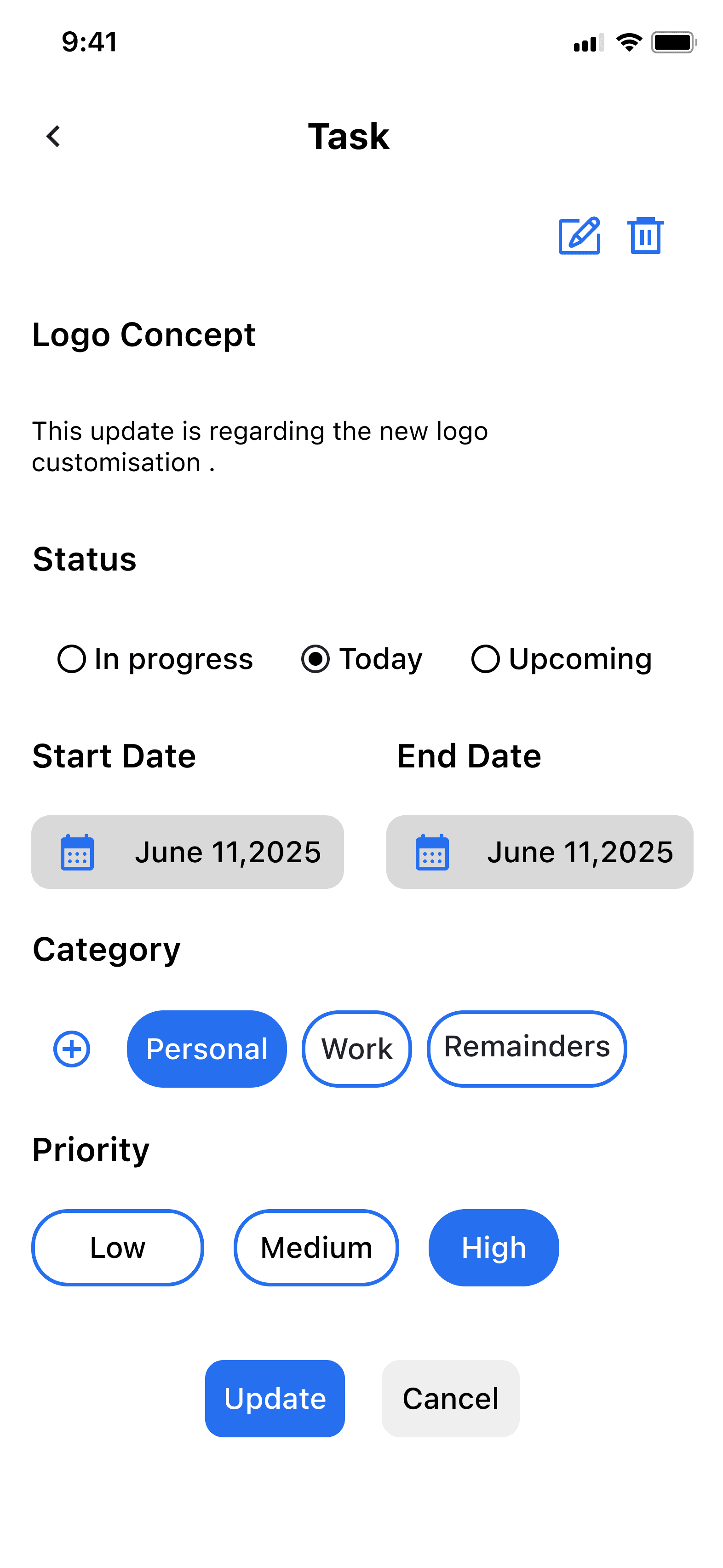Select the Today status option
723x1568 pixels.
(315, 658)
